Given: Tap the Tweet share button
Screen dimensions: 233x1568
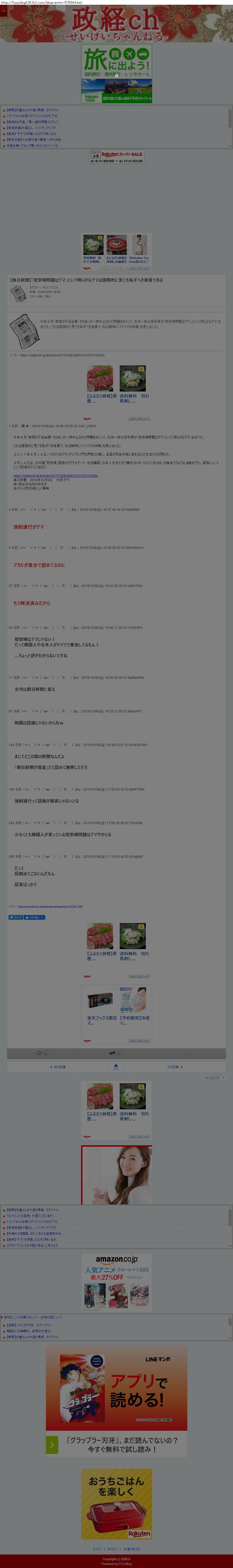Looking at the screenshot, I should [15, 917].
